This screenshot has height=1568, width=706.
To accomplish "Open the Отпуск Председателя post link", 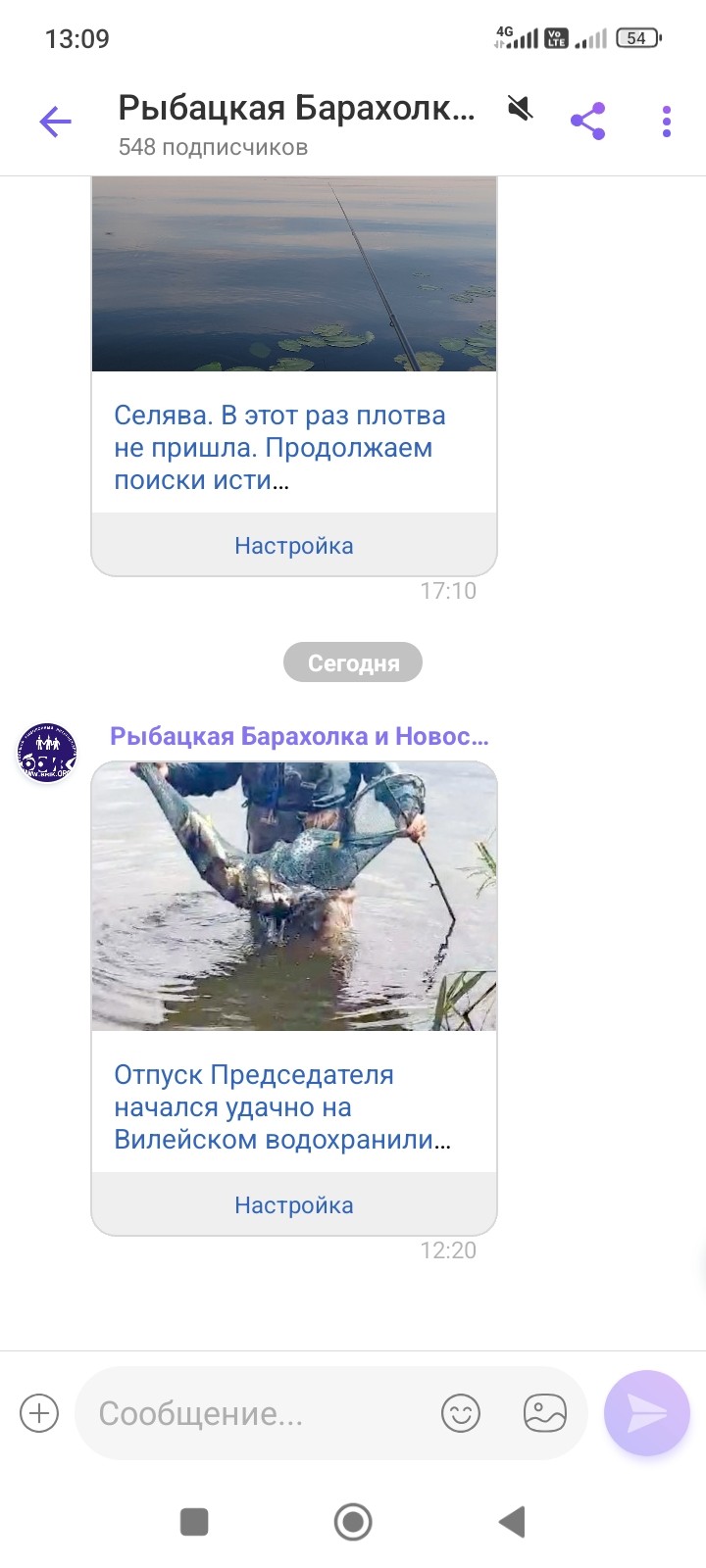I will pyautogui.click(x=282, y=1107).
